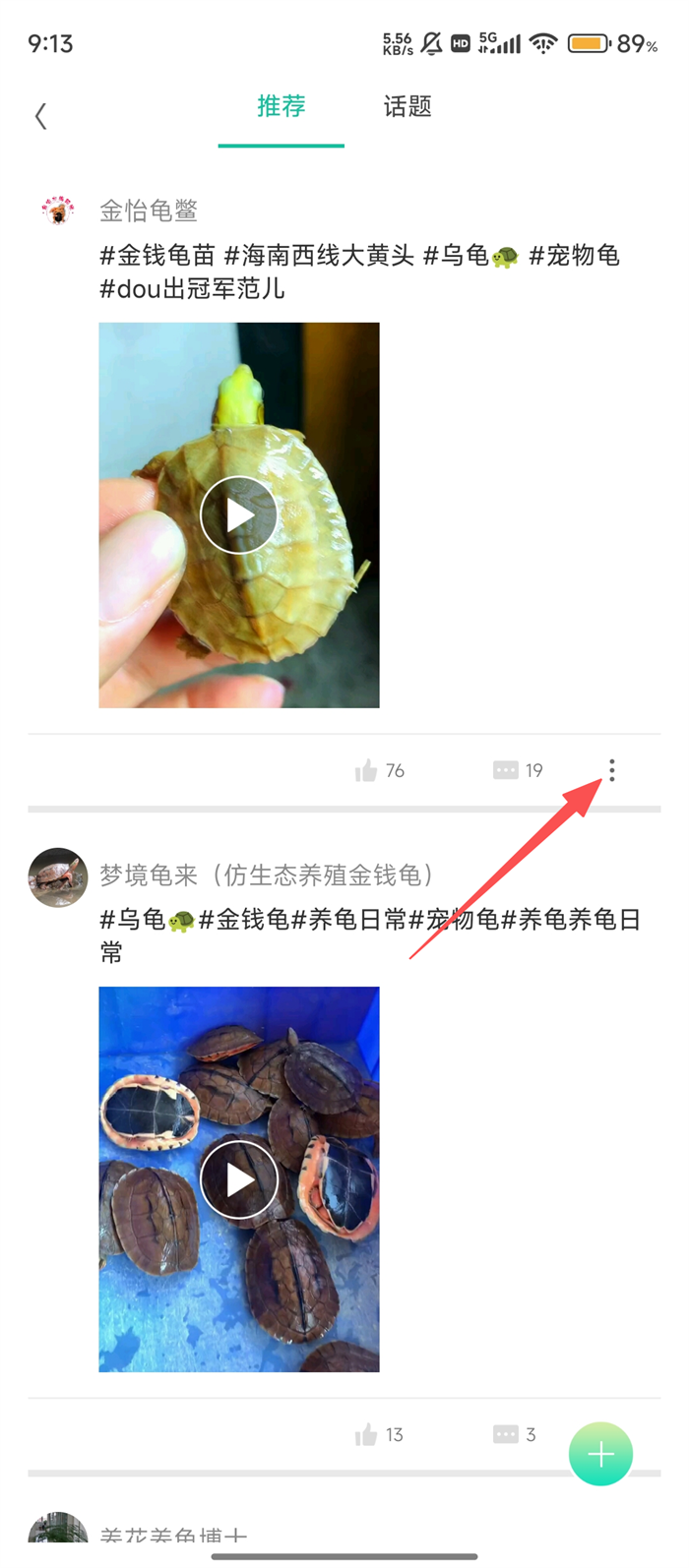Open the three-dot menu on 金怡龟鳖's post

(611, 770)
